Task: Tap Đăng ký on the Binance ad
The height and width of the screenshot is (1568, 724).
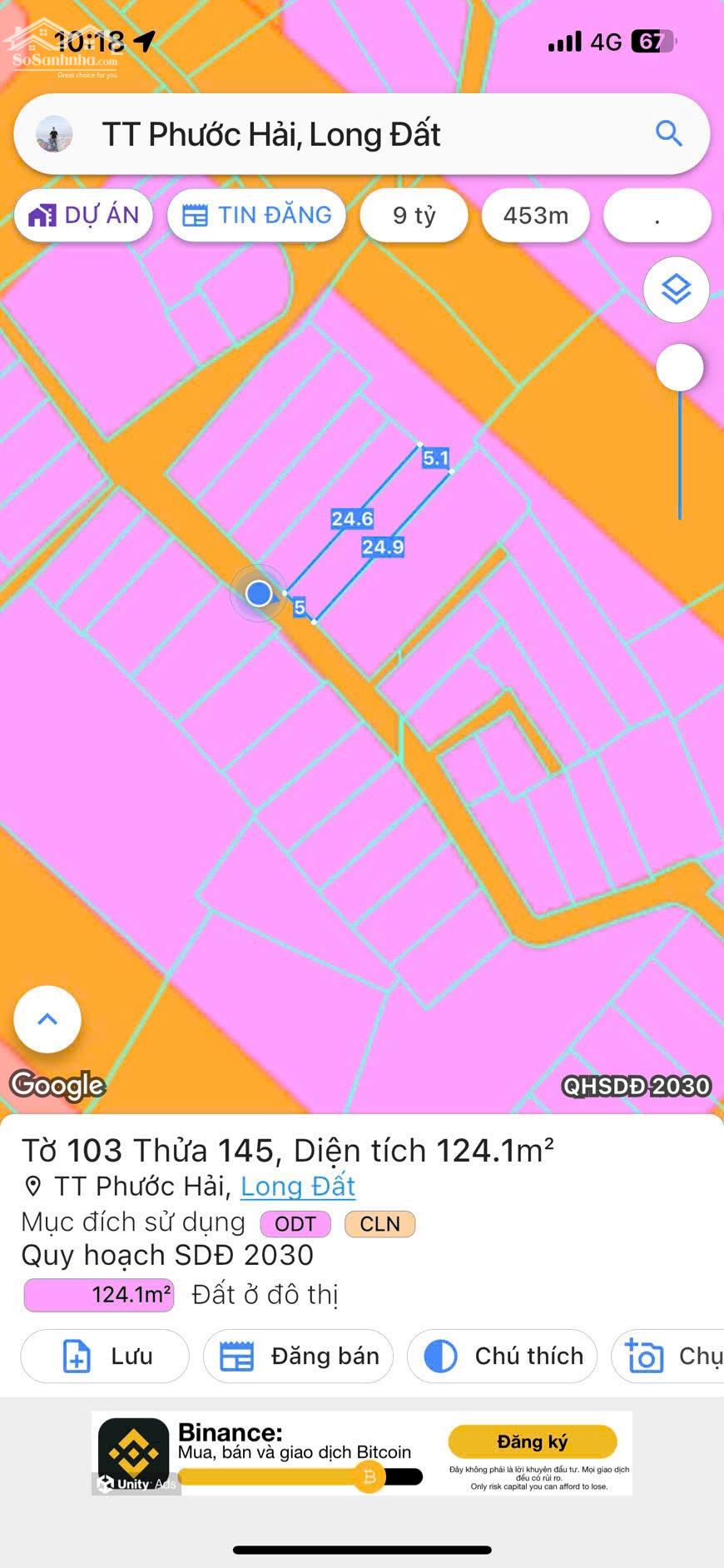Action: 532,1441
